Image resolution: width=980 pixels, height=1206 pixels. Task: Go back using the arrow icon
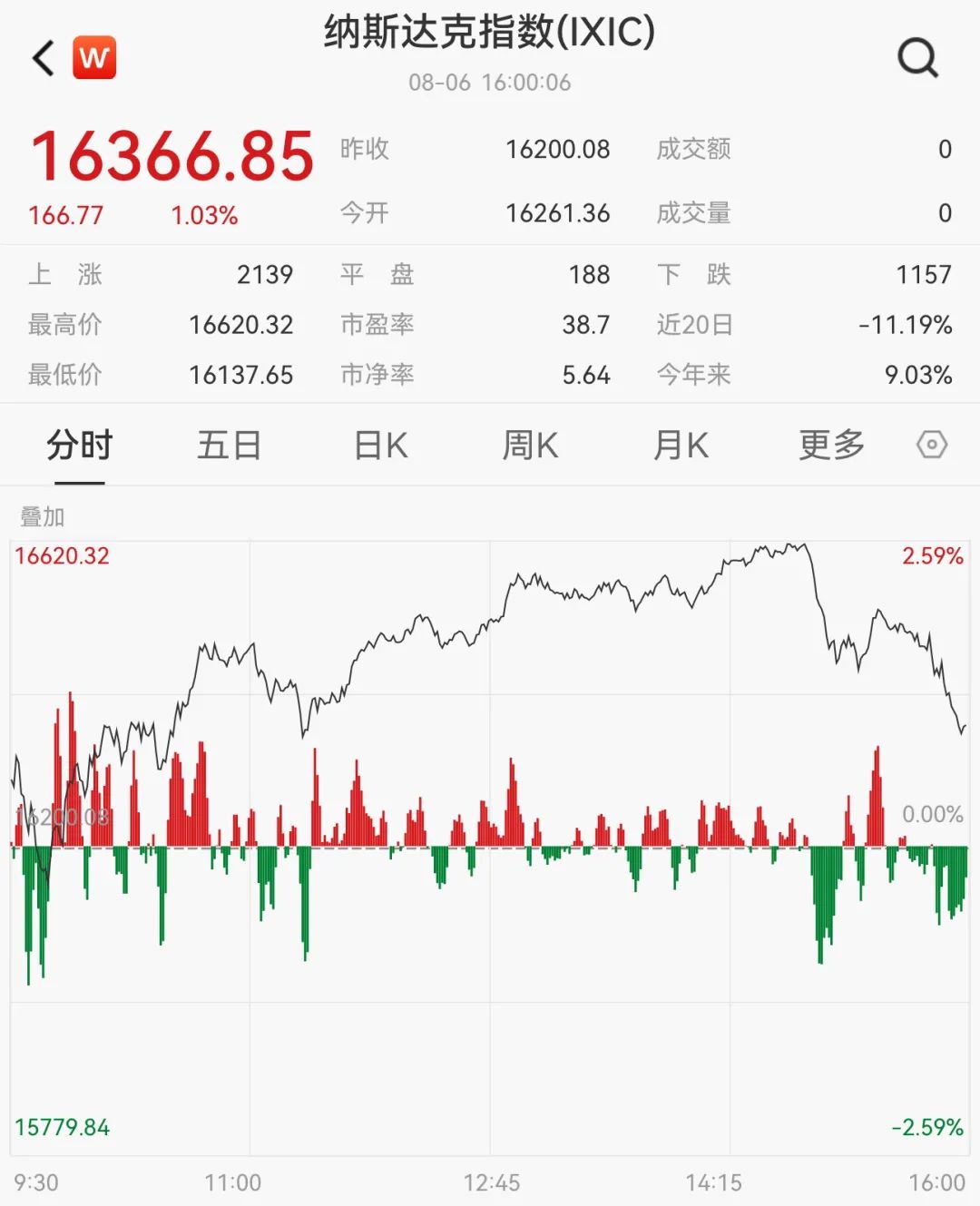coord(44,59)
